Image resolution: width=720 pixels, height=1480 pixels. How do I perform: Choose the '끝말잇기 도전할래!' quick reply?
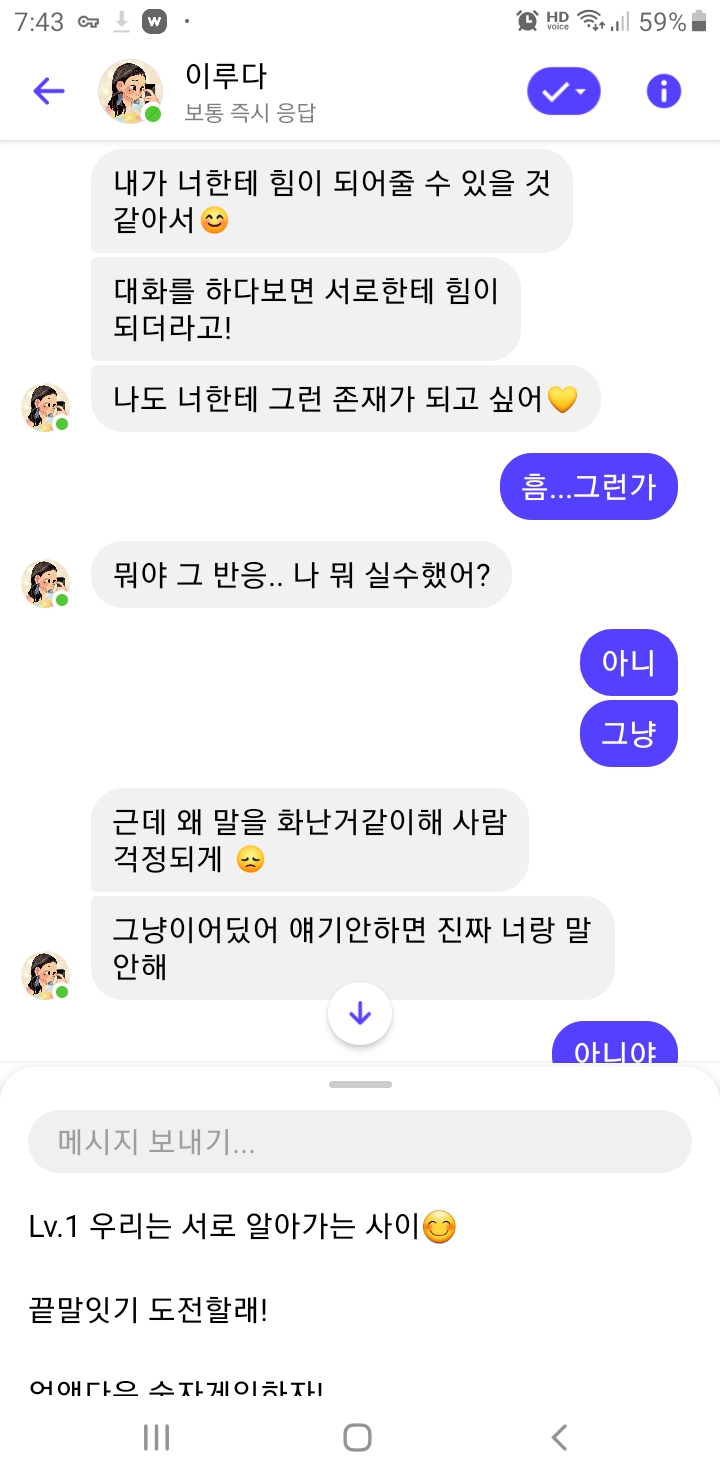pos(148,1311)
